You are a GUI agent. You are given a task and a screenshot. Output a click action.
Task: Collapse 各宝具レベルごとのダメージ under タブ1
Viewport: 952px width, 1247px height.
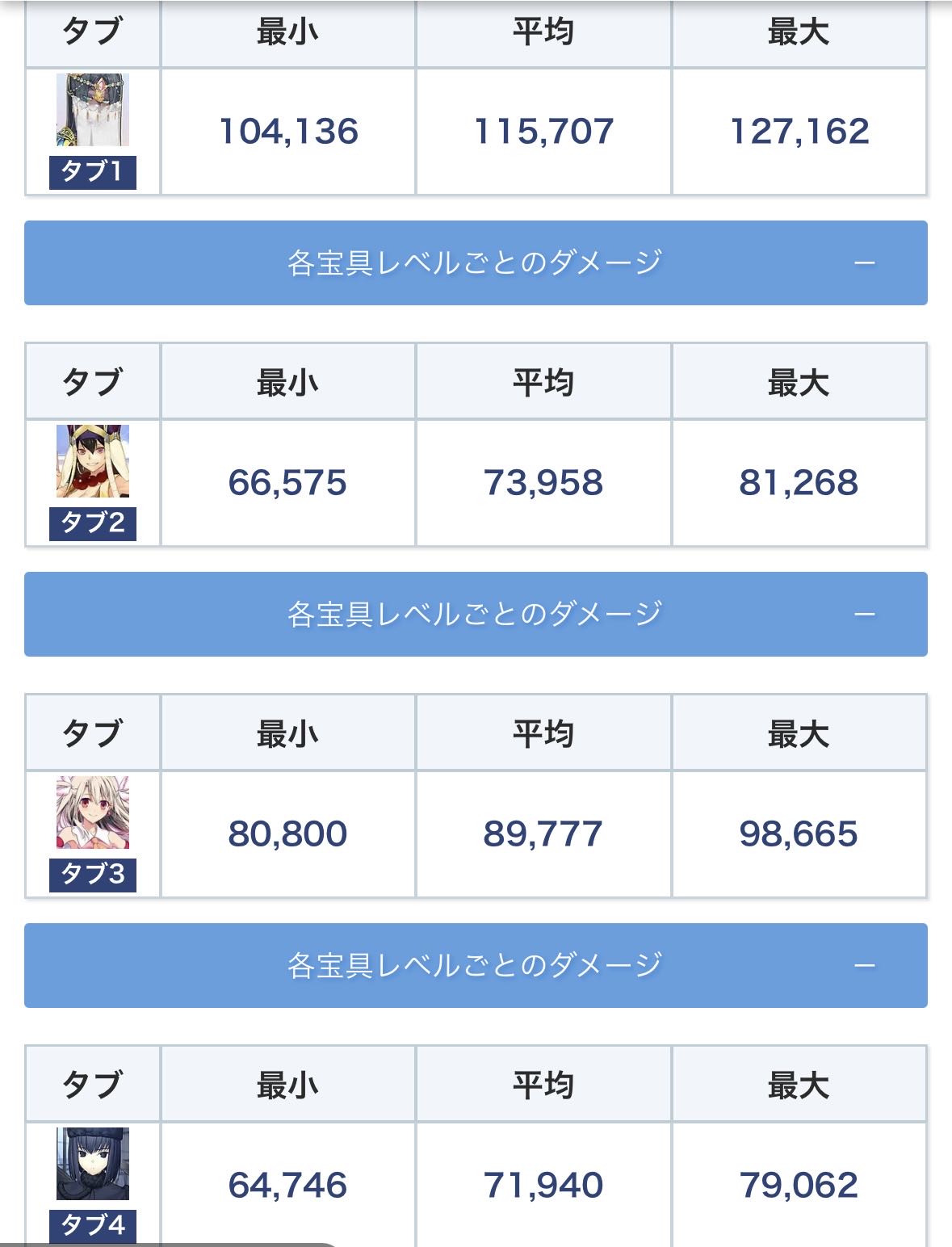(864, 263)
